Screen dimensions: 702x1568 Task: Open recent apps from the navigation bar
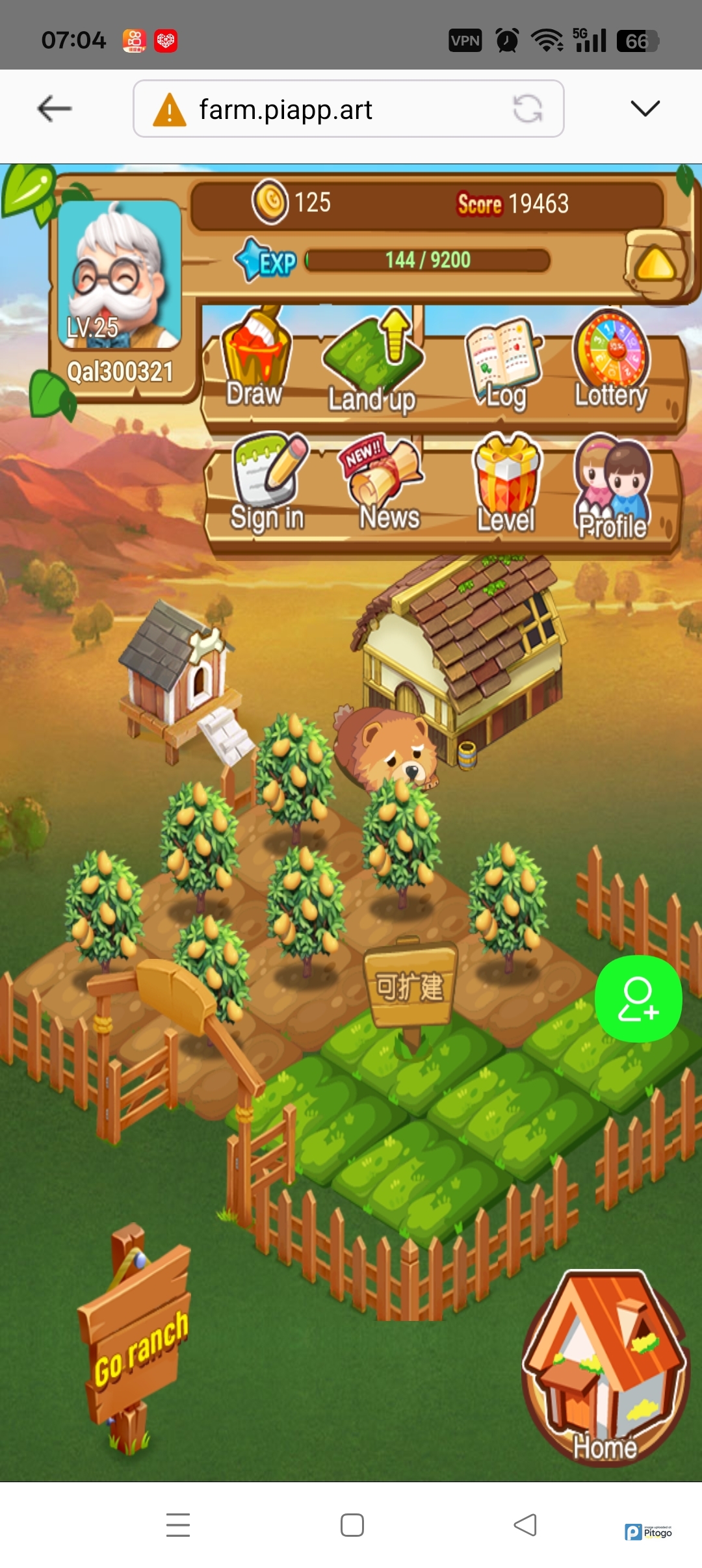[x=177, y=1525]
